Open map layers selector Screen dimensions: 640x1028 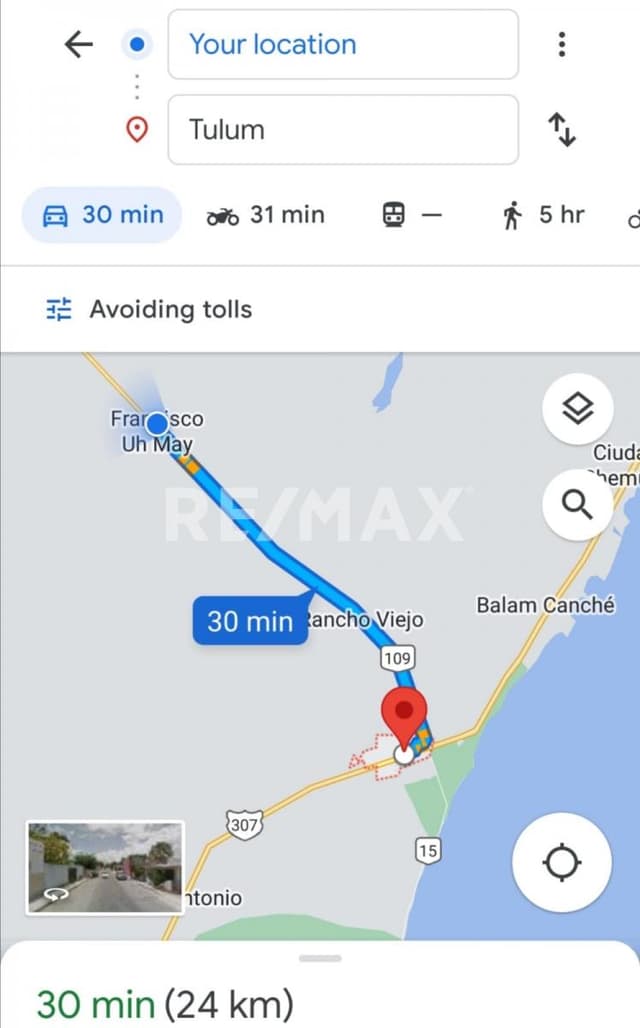click(577, 408)
